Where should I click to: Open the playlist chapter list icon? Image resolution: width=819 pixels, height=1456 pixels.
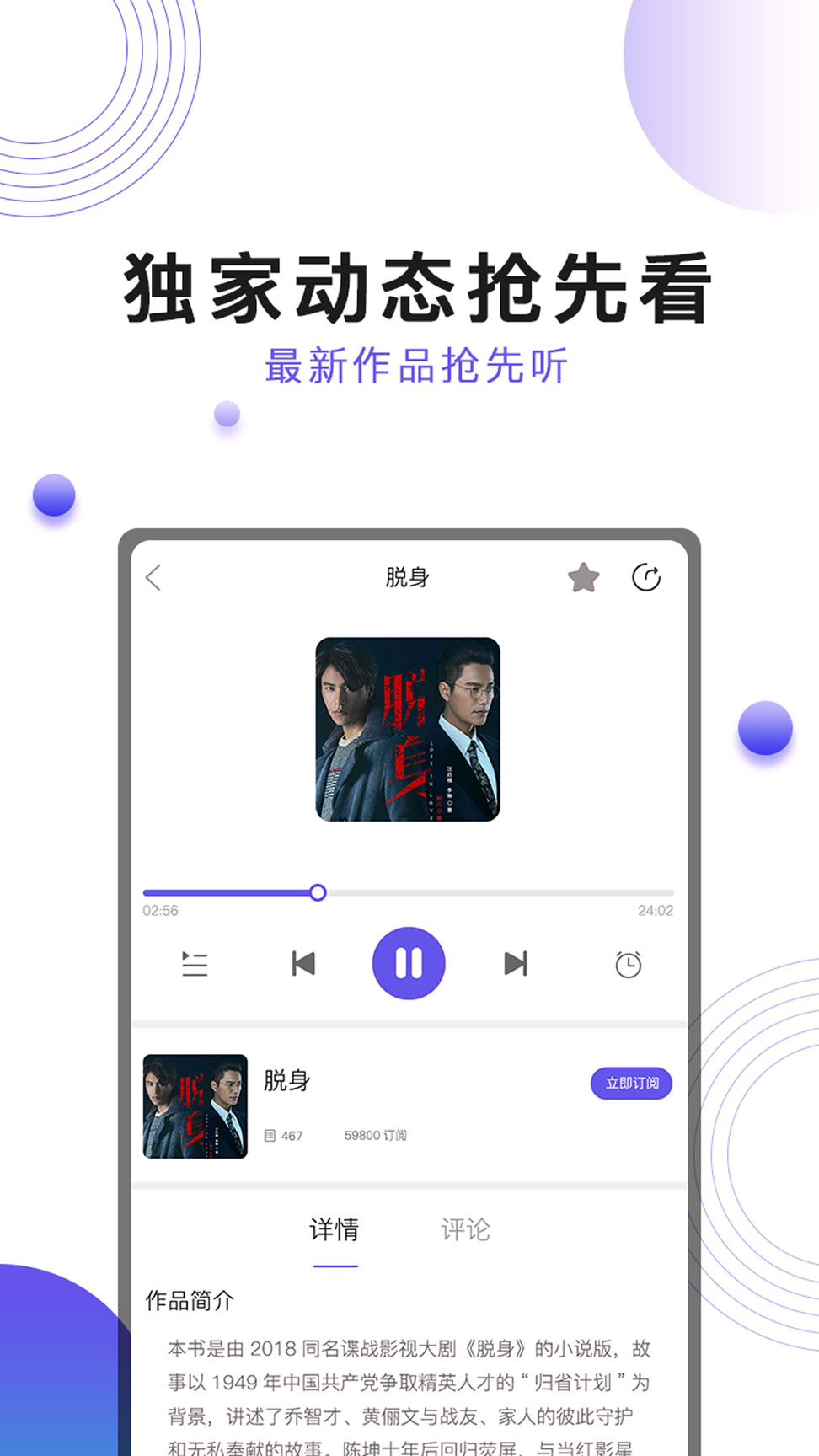pyautogui.click(x=195, y=964)
